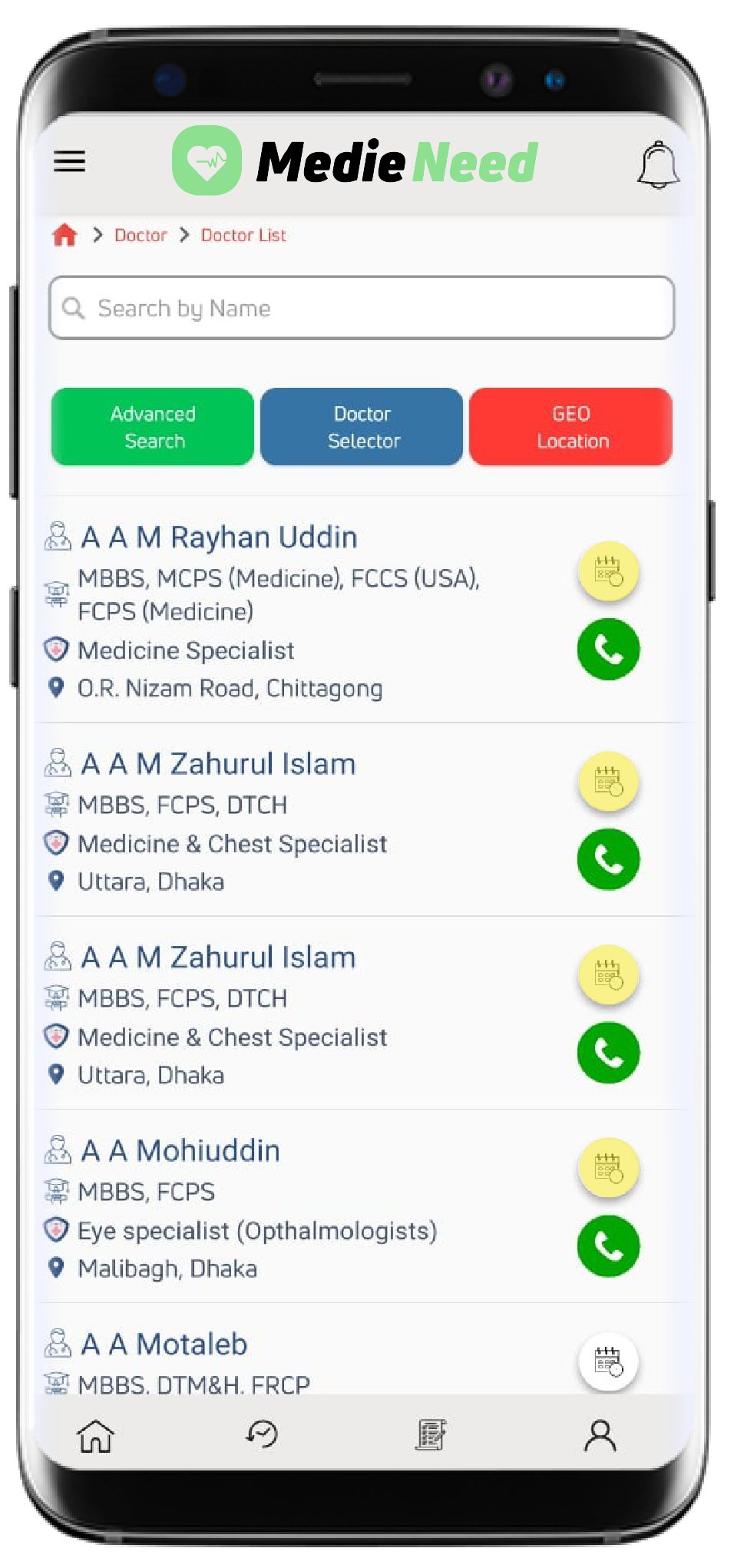Open Advanced Search

(153, 427)
